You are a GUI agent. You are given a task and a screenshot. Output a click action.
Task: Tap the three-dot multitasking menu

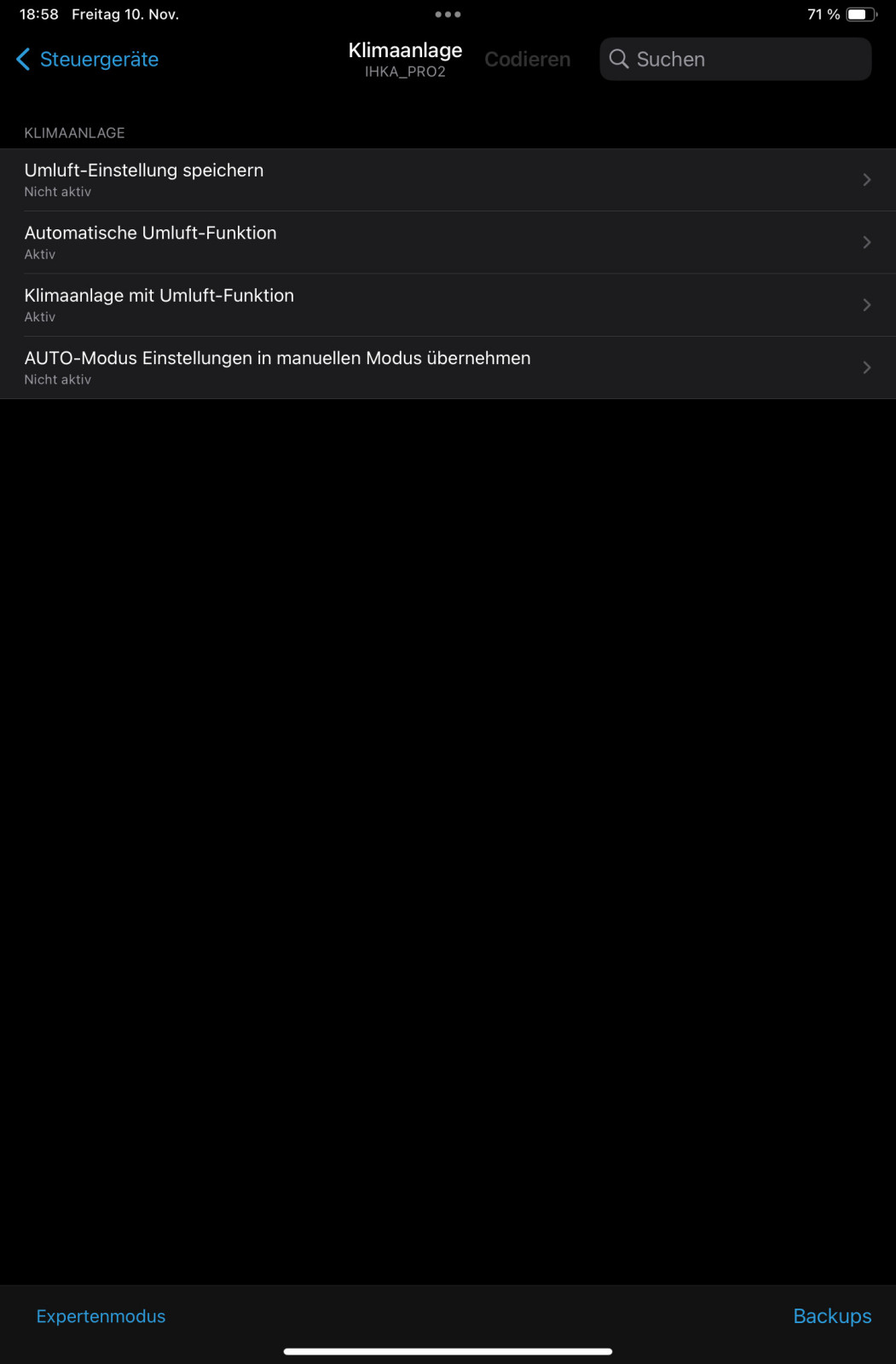click(x=448, y=14)
